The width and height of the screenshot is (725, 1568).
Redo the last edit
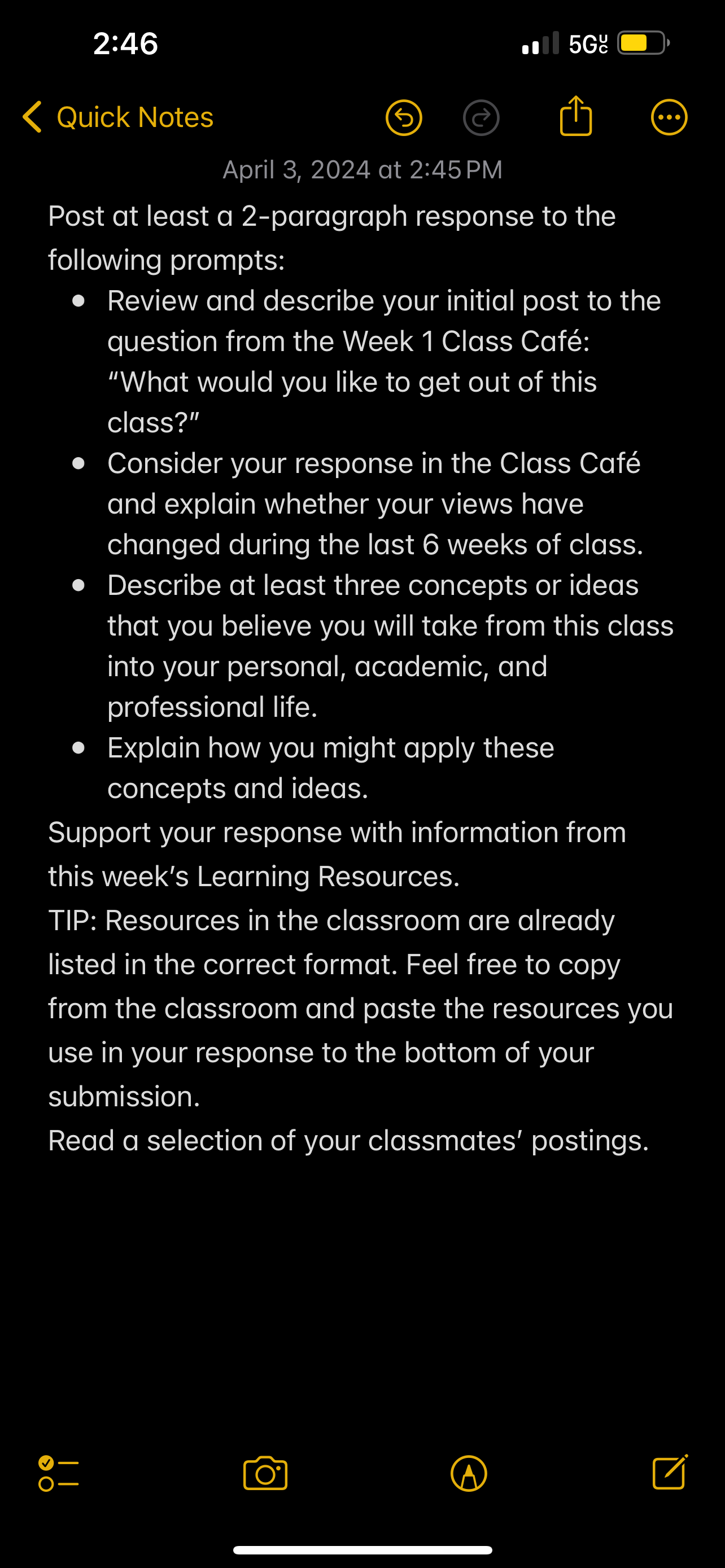pos(481,117)
